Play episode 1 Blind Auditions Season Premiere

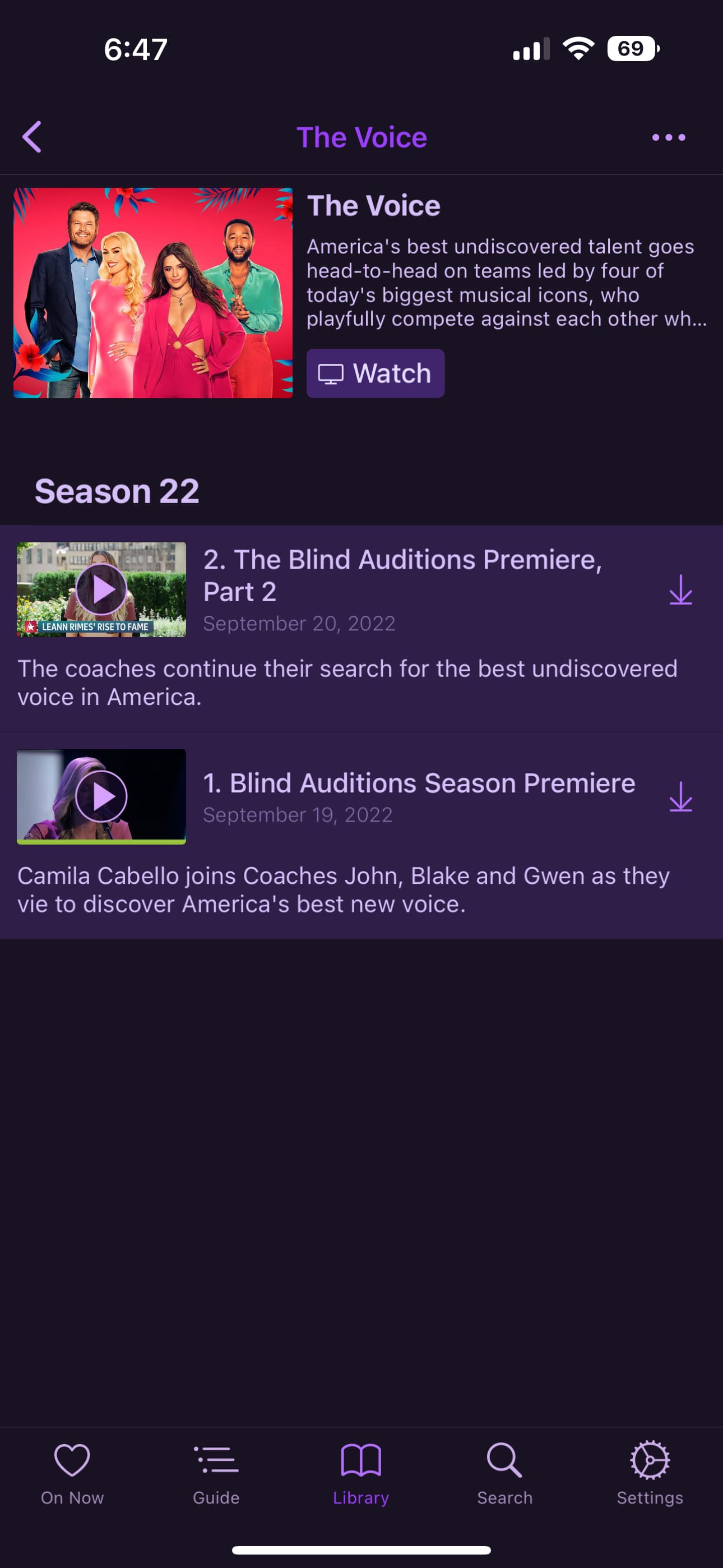coord(101,796)
